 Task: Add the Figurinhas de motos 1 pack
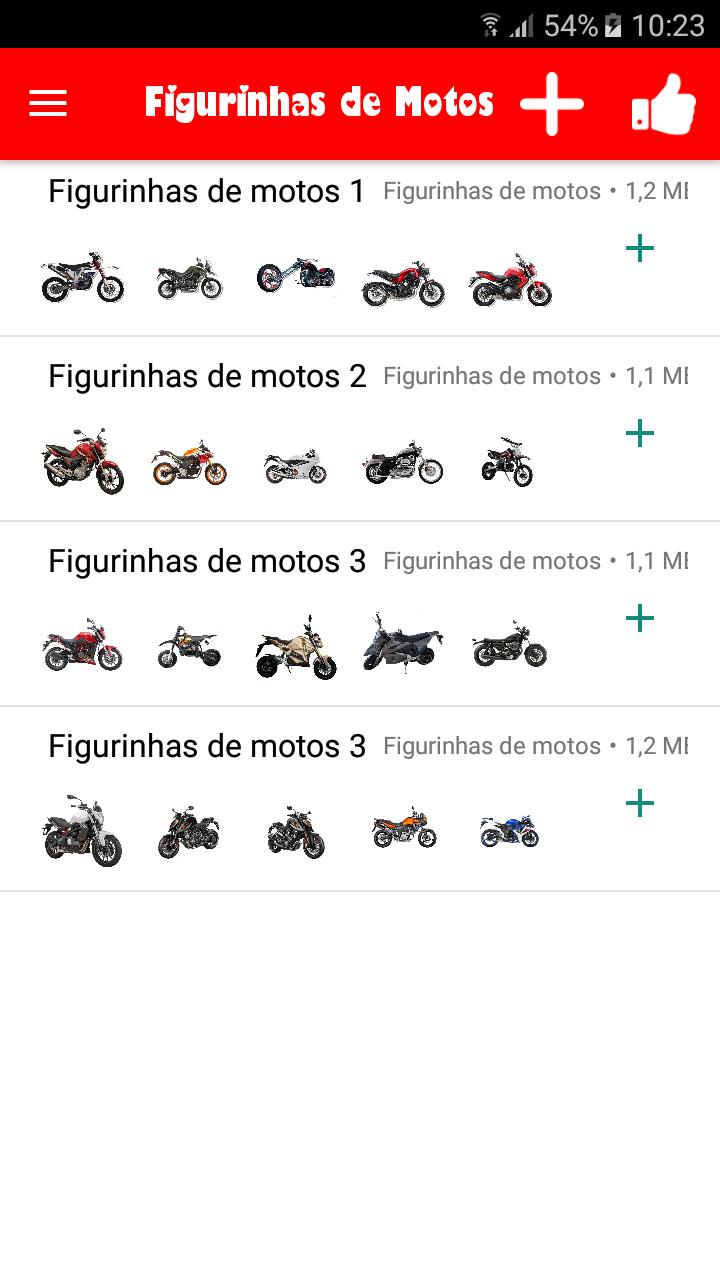[640, 248]
